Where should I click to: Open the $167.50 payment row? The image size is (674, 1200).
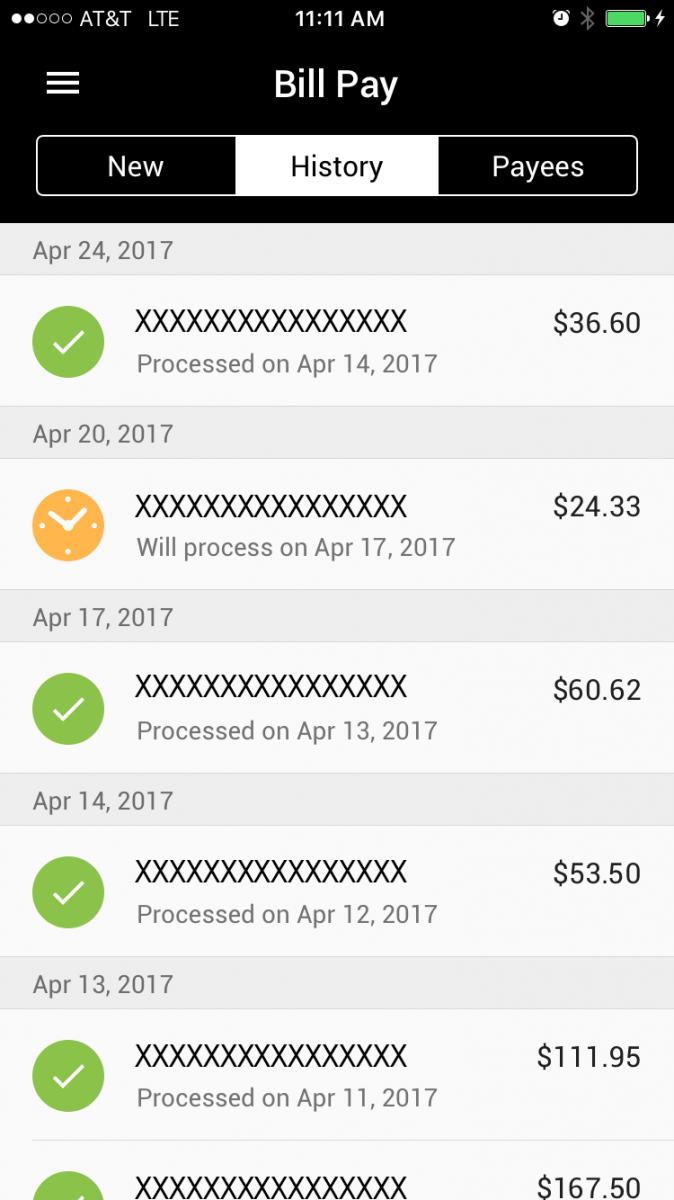click(337, 1171)
